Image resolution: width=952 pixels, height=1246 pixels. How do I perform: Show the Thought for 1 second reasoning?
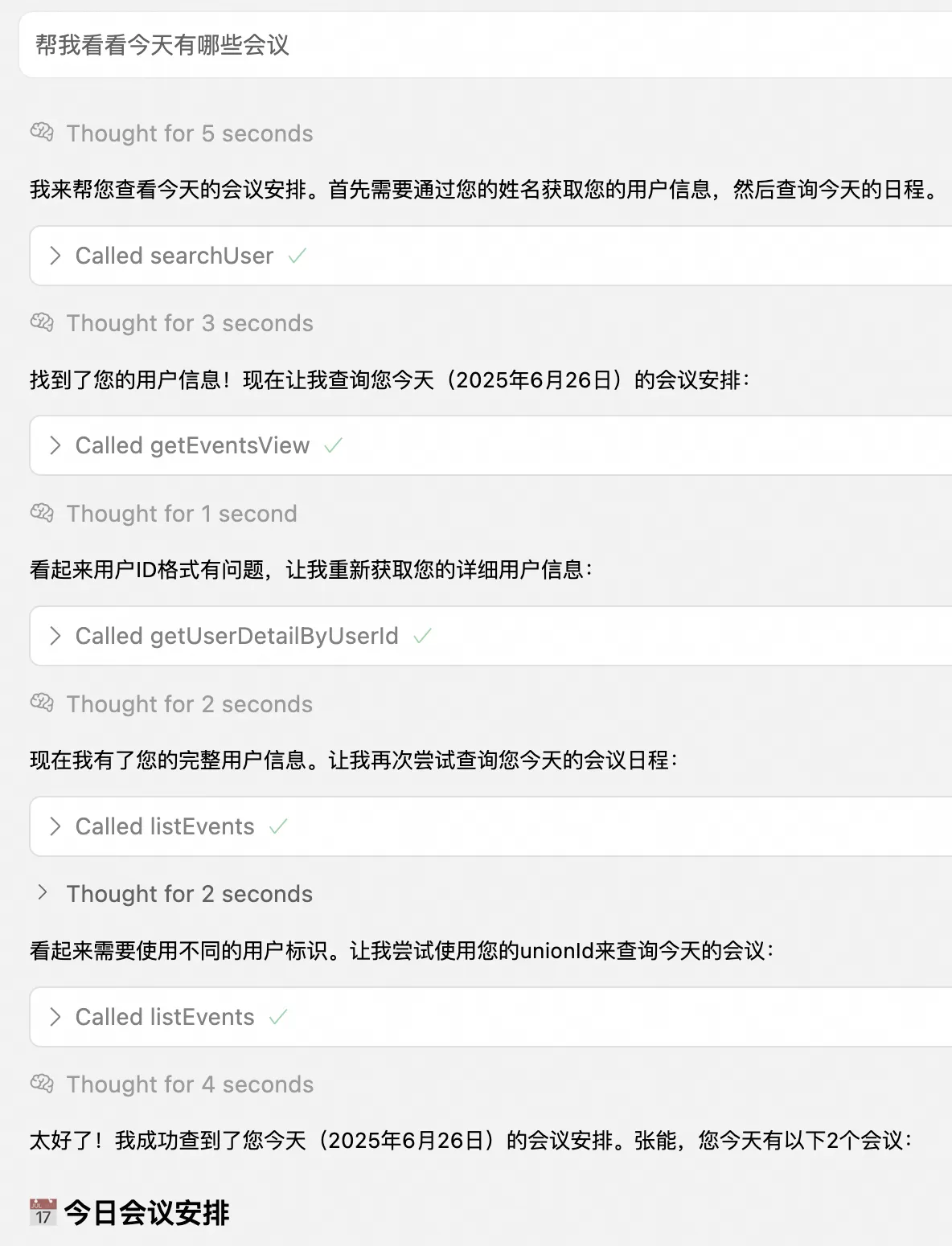click(x=181, y=514)
